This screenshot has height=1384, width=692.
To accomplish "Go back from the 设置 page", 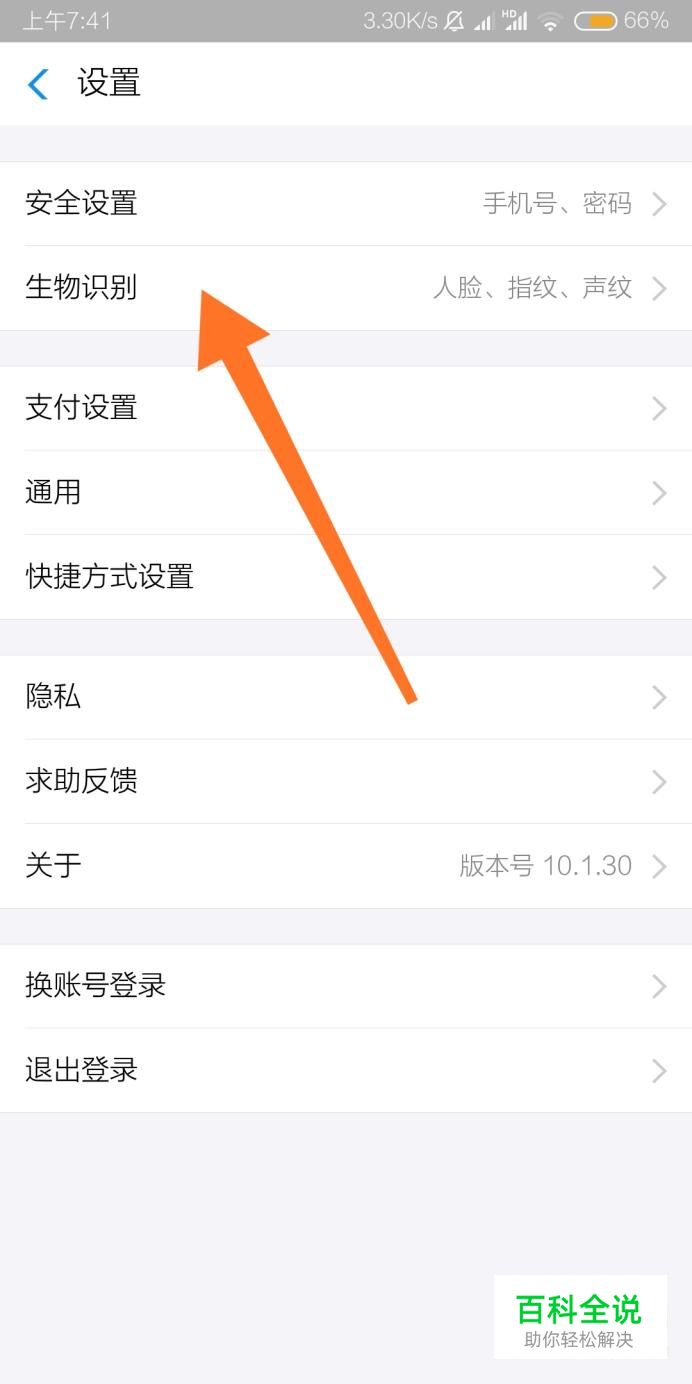I will 38,84.
